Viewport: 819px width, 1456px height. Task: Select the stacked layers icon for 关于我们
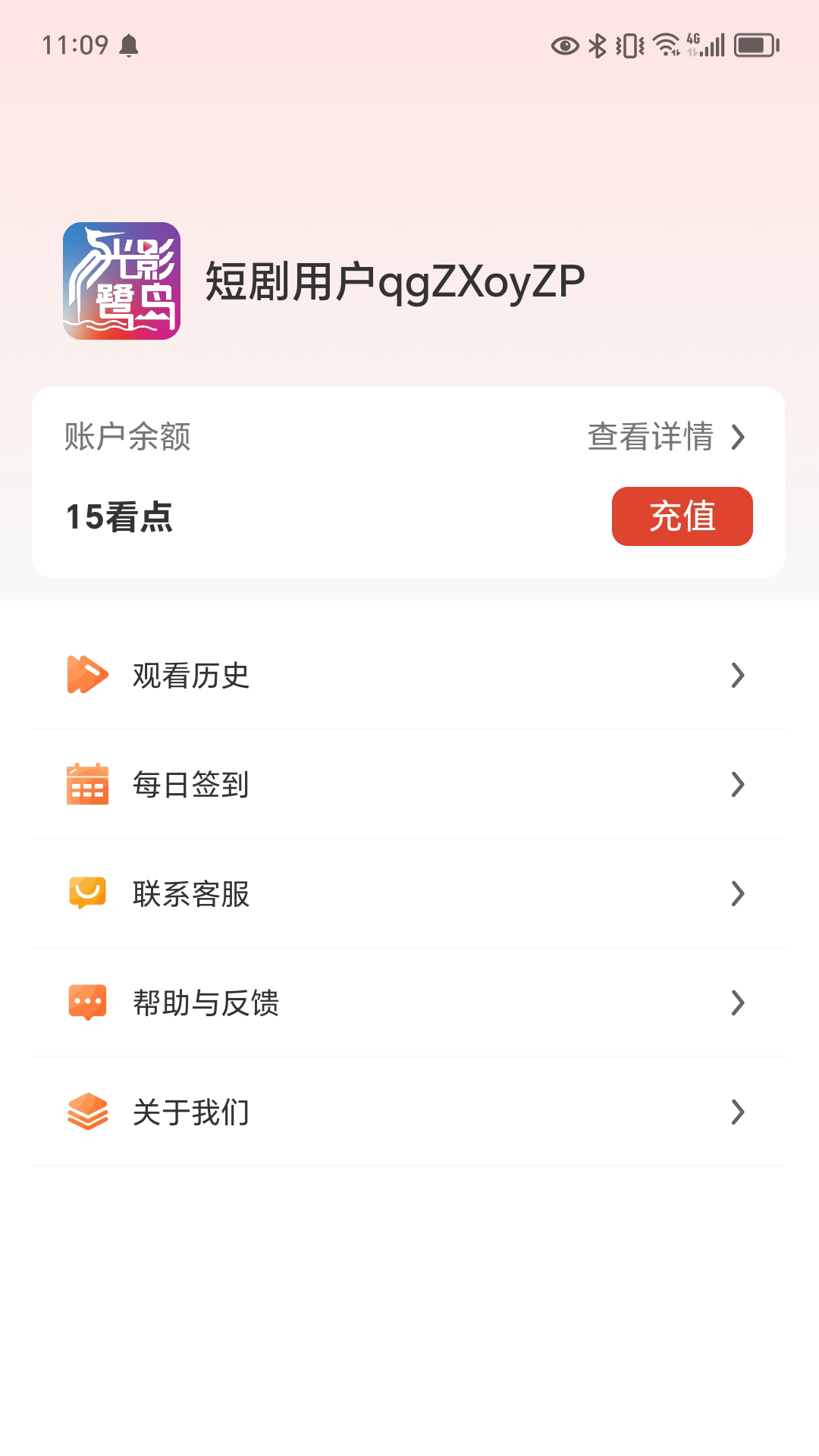click(87, 1112)
